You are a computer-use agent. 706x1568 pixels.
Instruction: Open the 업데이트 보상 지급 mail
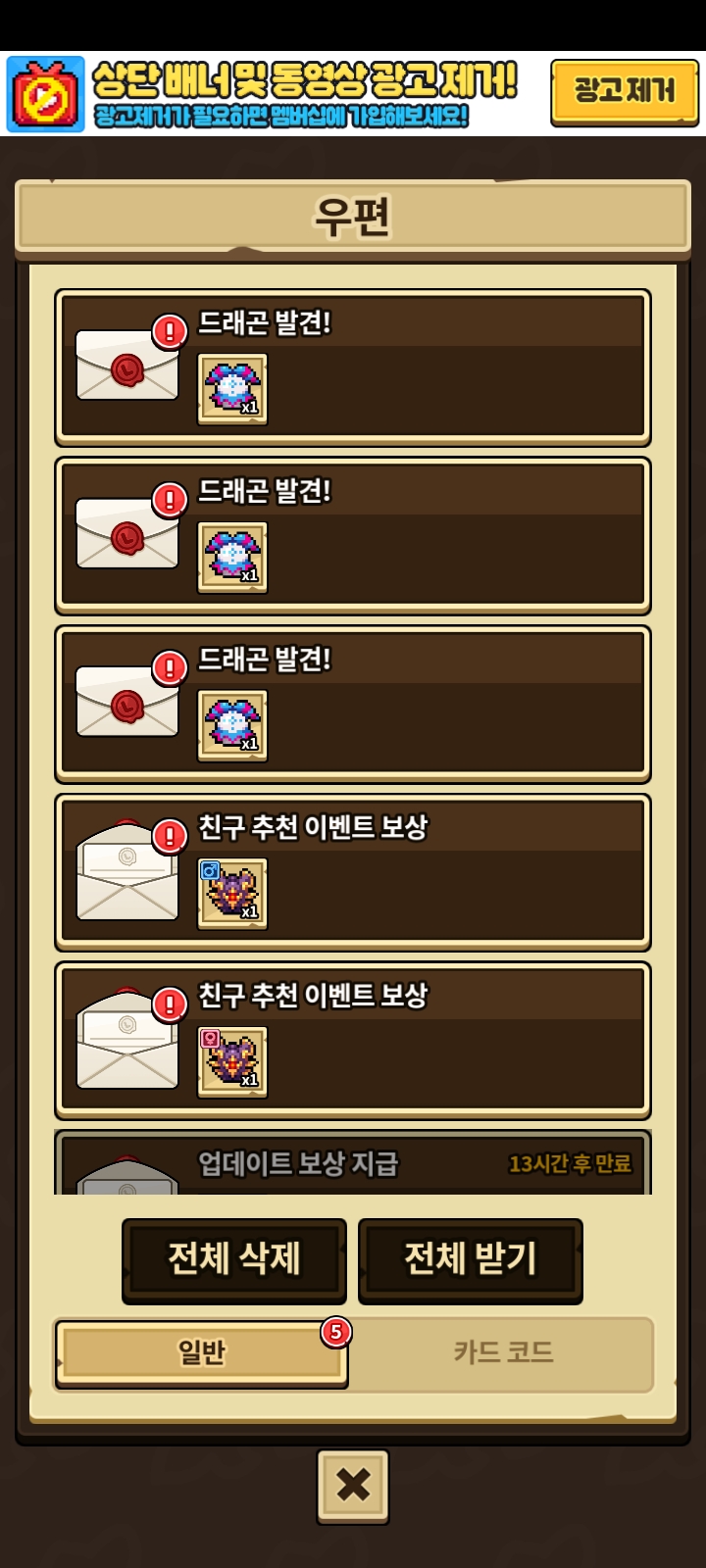(353, 1166)
